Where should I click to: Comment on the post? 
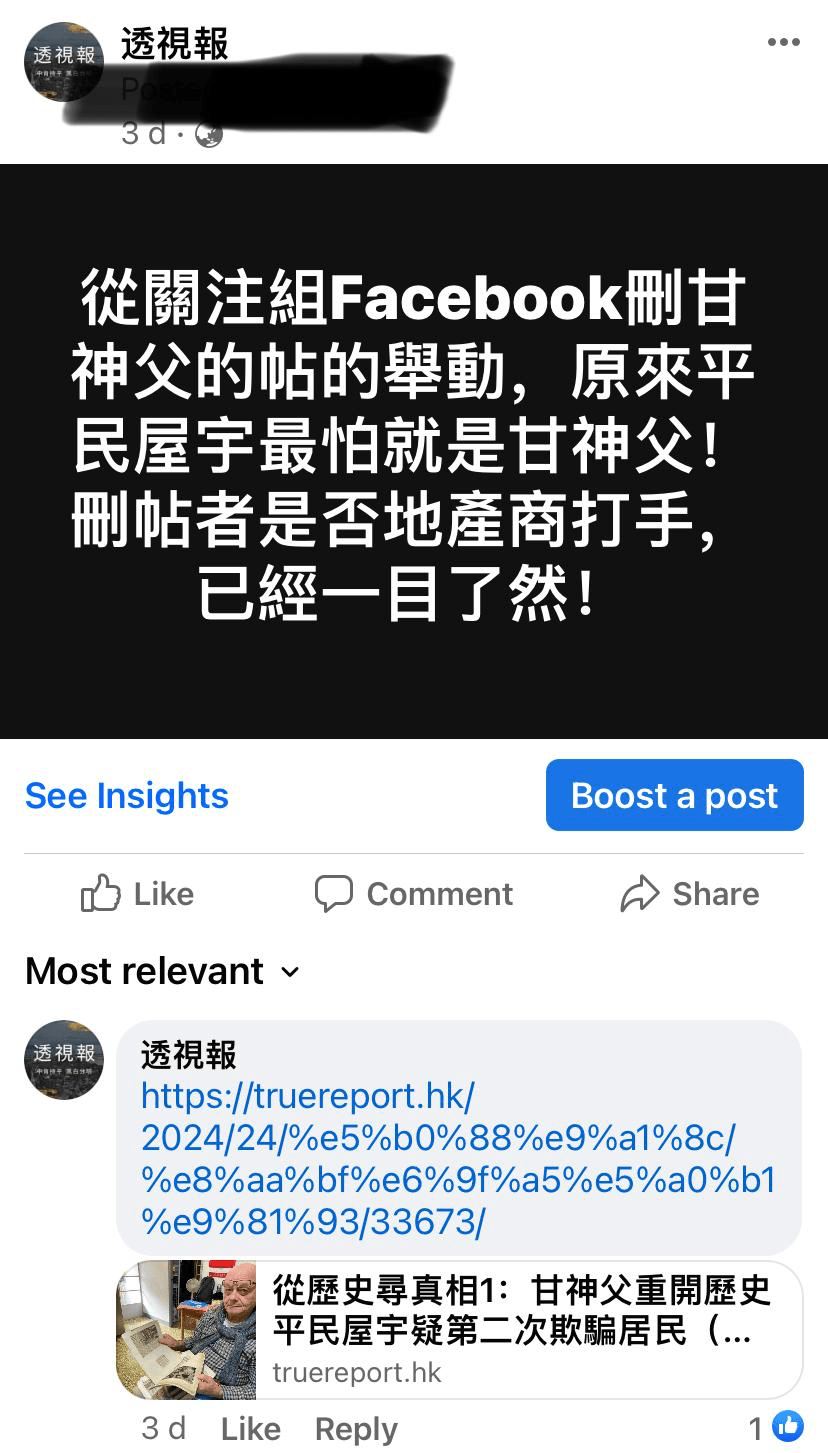[413, 894]
